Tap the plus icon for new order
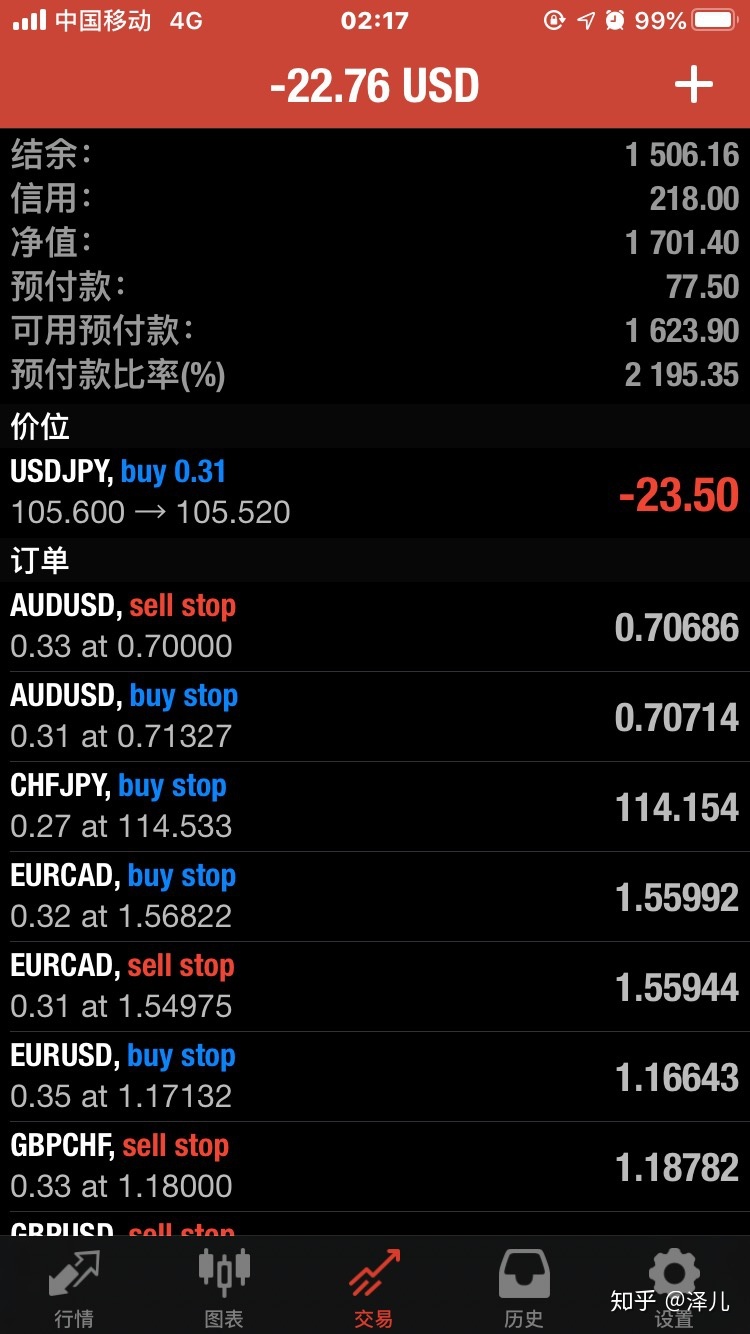The image size is (750, 1334). pyautogui.click(x=693, y=86)
